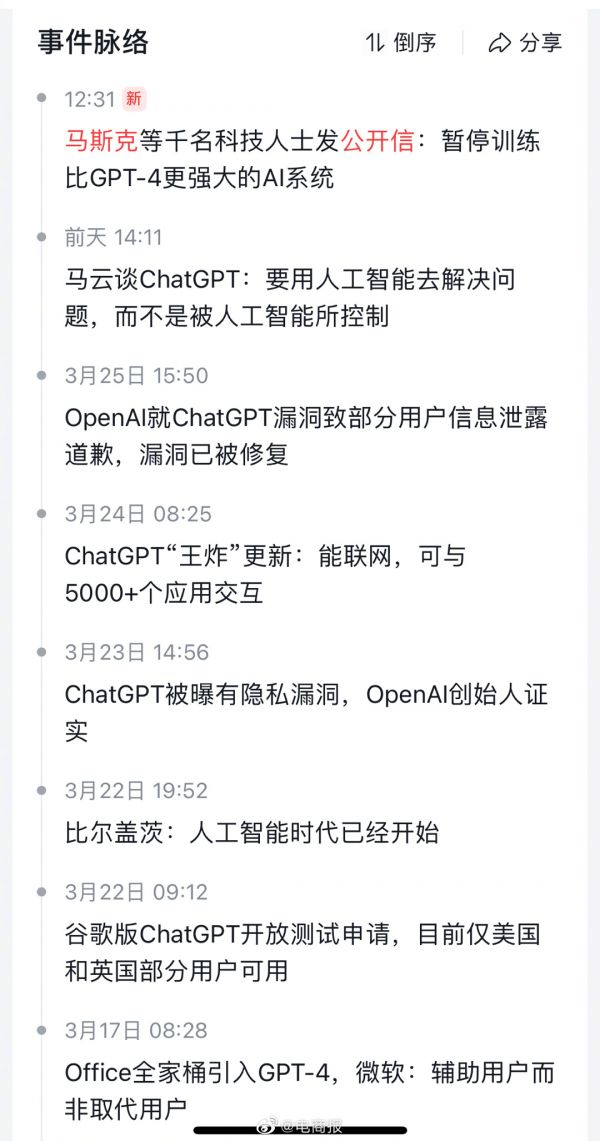Open the 谷歌版ChatGPT开放测试申请 story
Viewport: 600px width, 1141px height.
302,952
